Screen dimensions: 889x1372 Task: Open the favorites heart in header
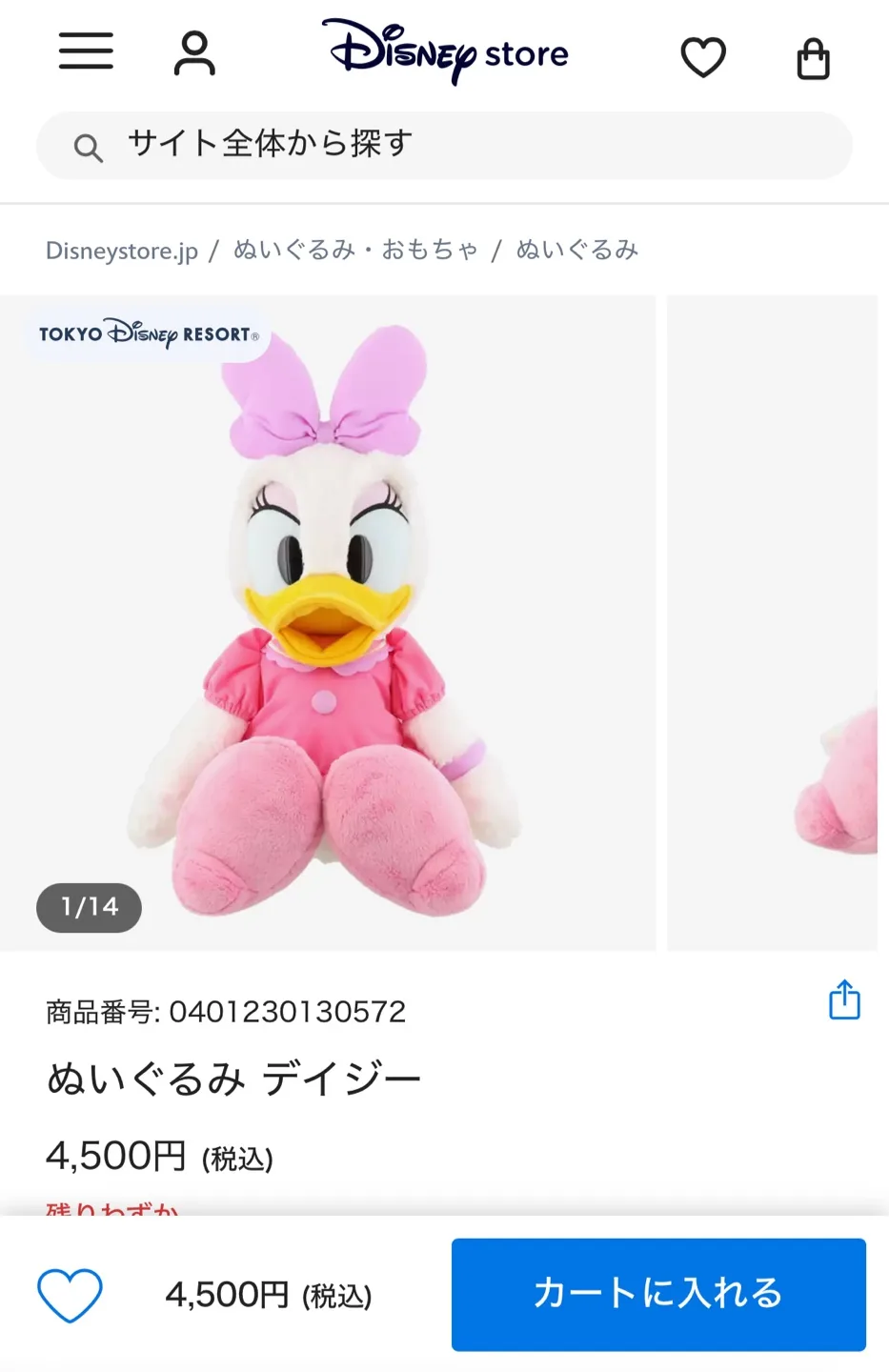tap(703, 57)
